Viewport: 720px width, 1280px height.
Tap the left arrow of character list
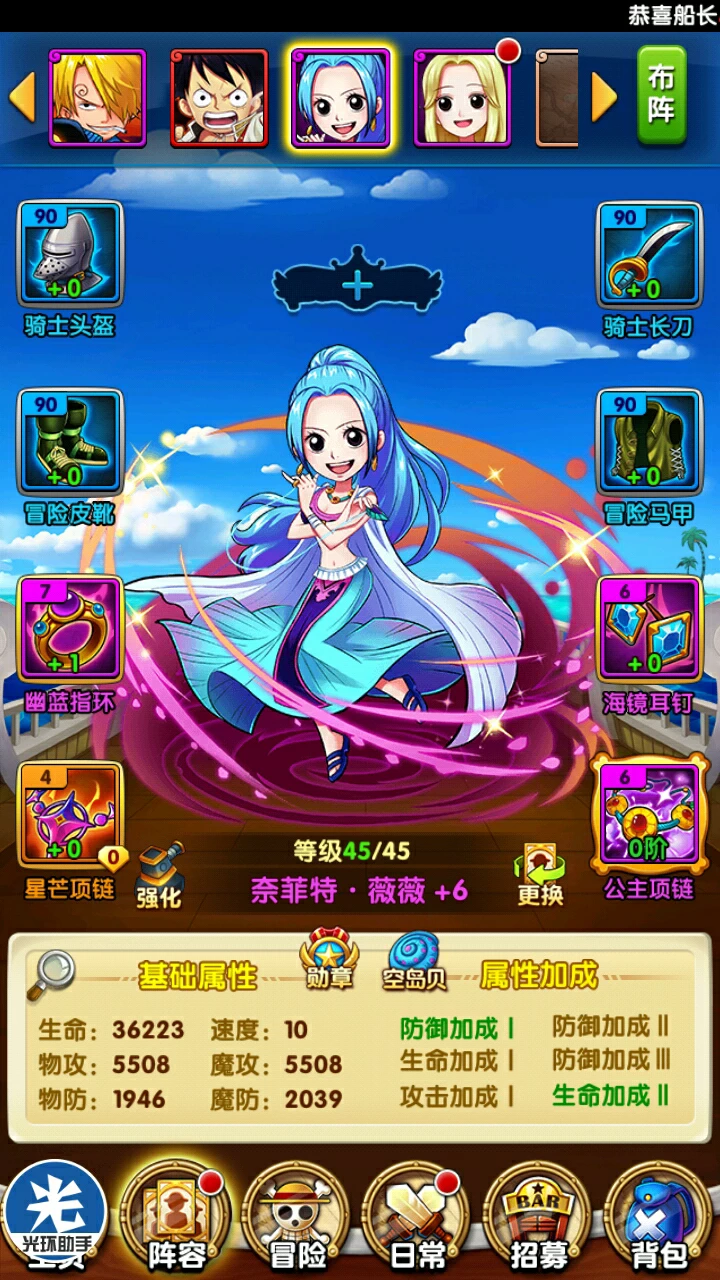point(21,97)
